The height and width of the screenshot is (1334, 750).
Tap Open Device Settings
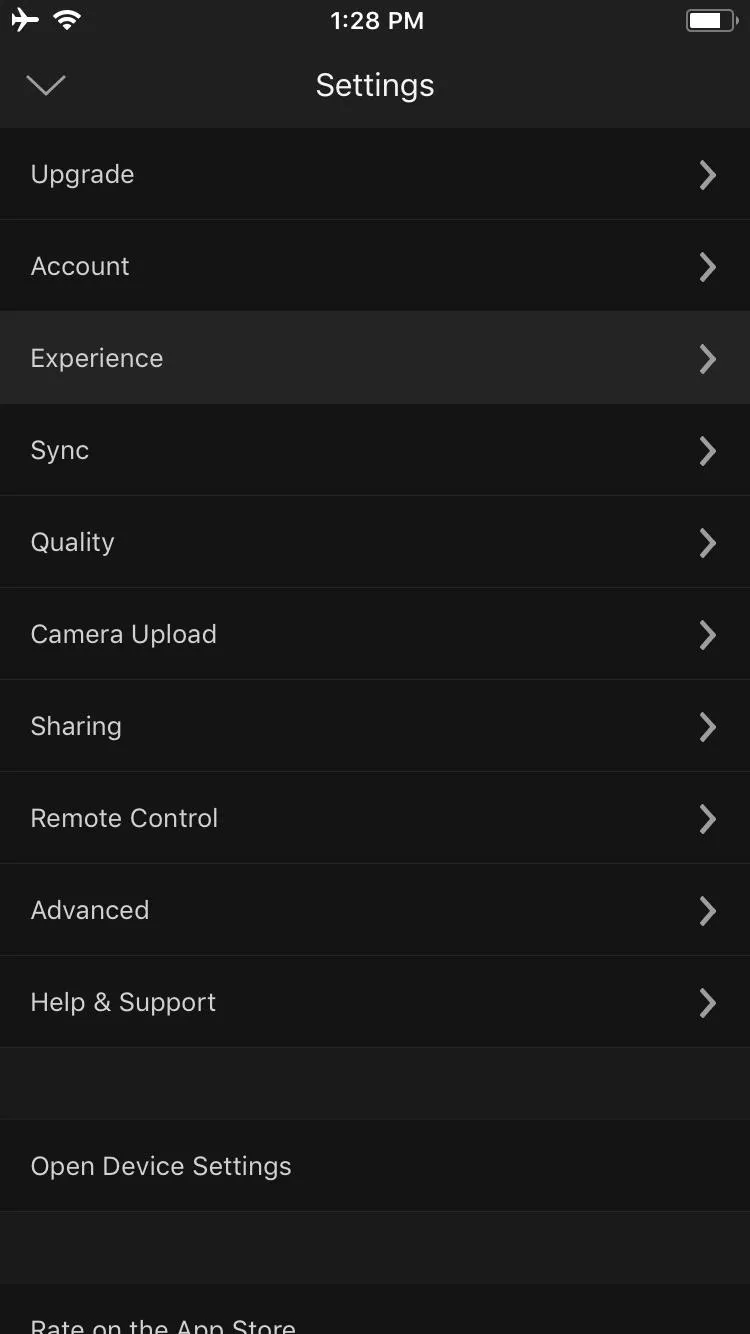click(375, 1166)
